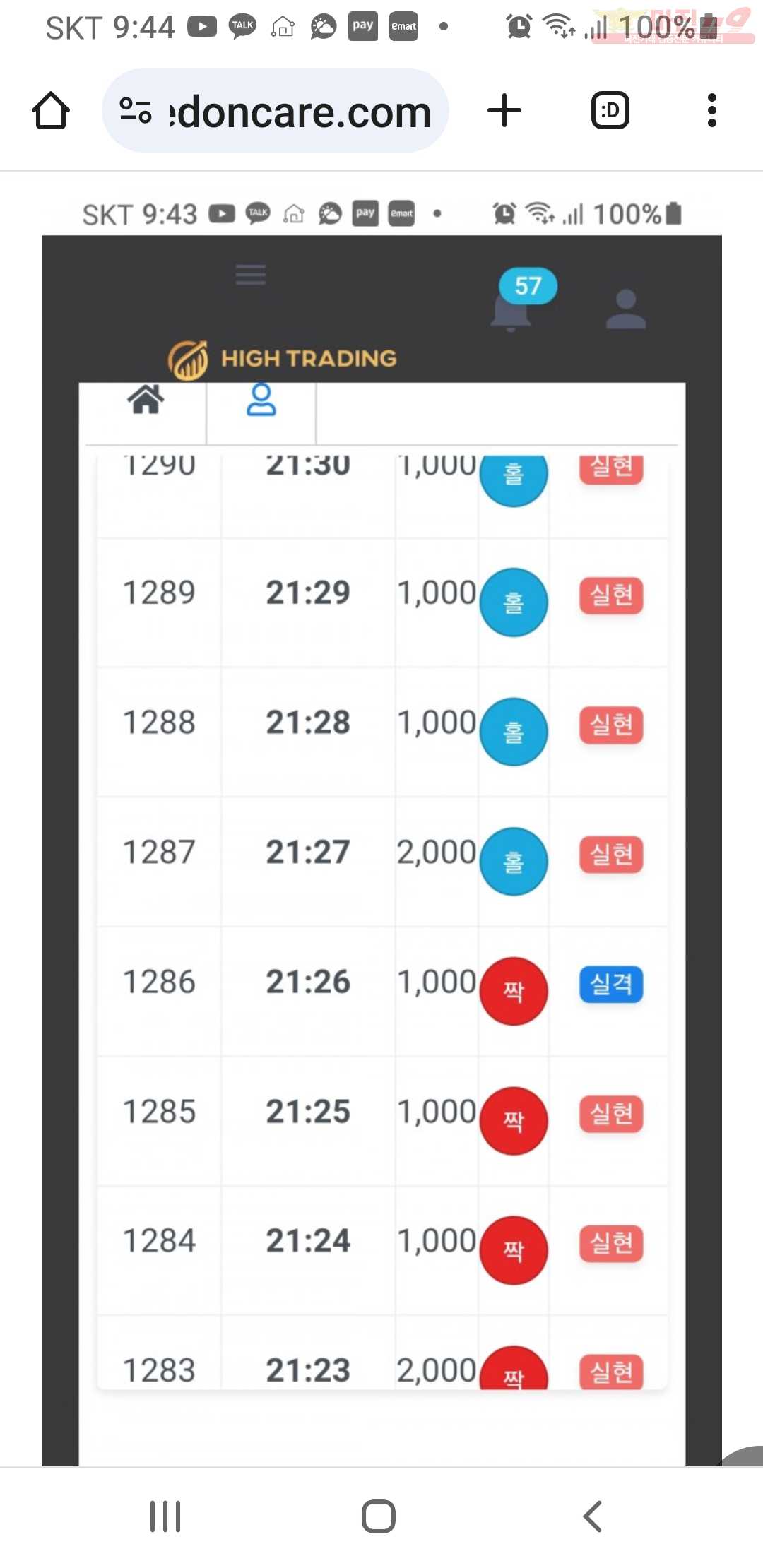Tap the doncare.com address bar
The width and height of the screenshot is (763, 1568).
click(276, 111)
